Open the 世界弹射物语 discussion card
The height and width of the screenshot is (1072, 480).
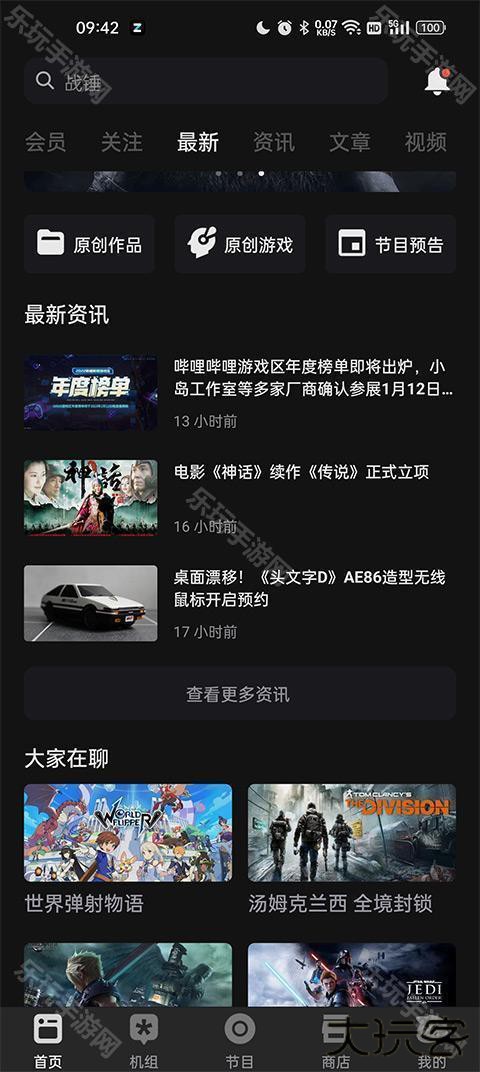tap(128, 849)
